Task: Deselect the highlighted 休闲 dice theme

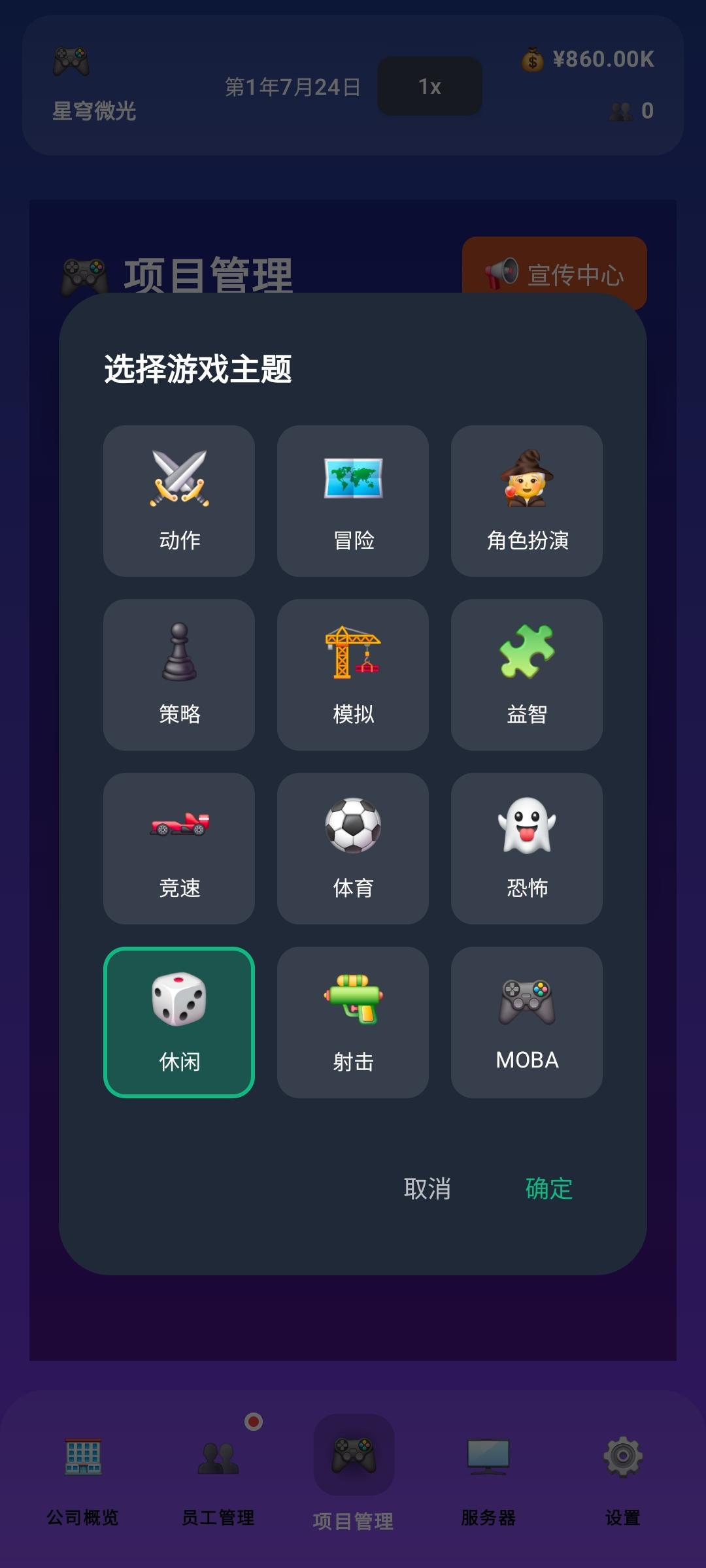Action: 178,1022
